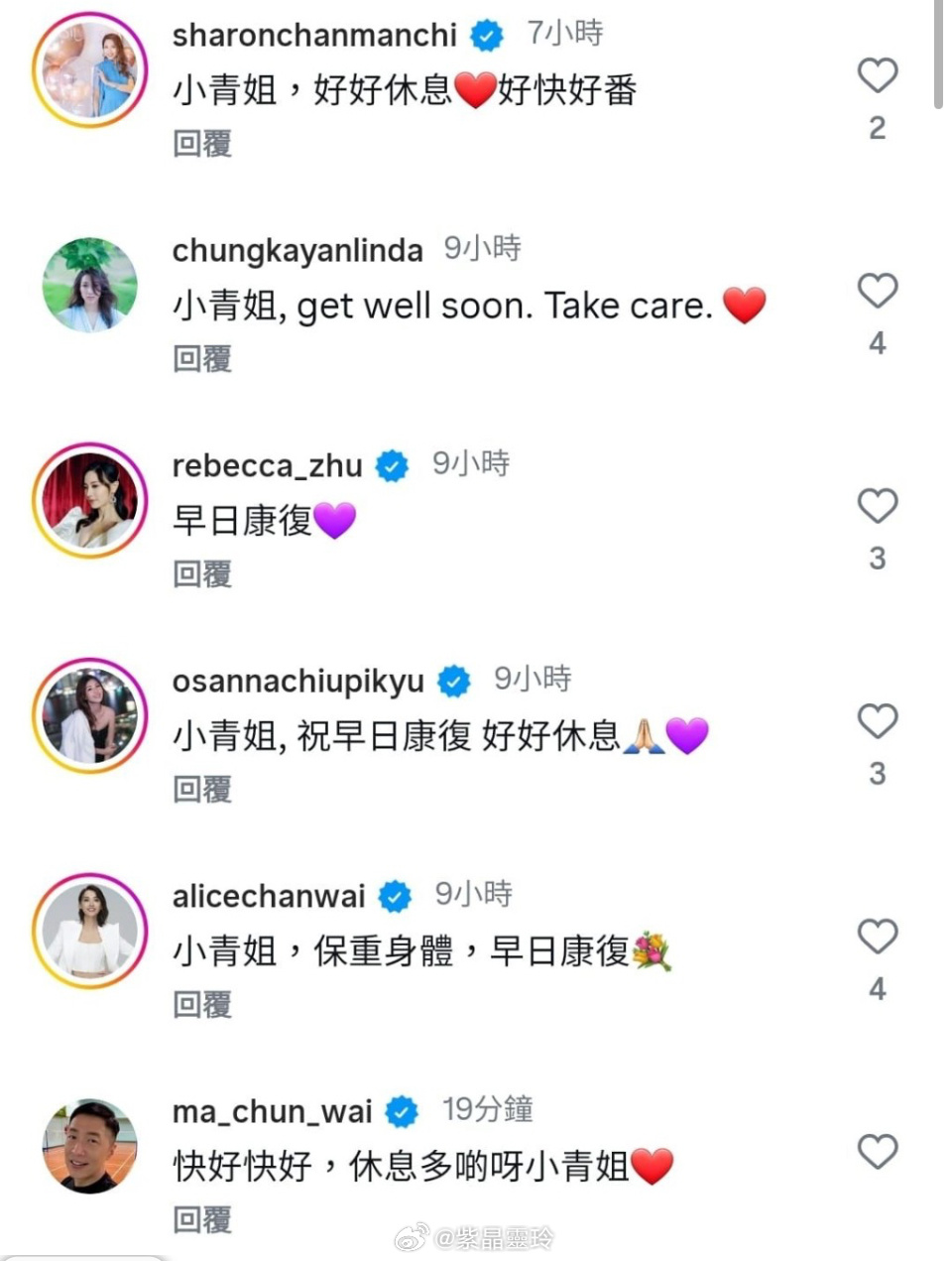Viewport: 952px width, 1261px height.
Task: Open the alicechanwai username link
Action: pos(269,897)
